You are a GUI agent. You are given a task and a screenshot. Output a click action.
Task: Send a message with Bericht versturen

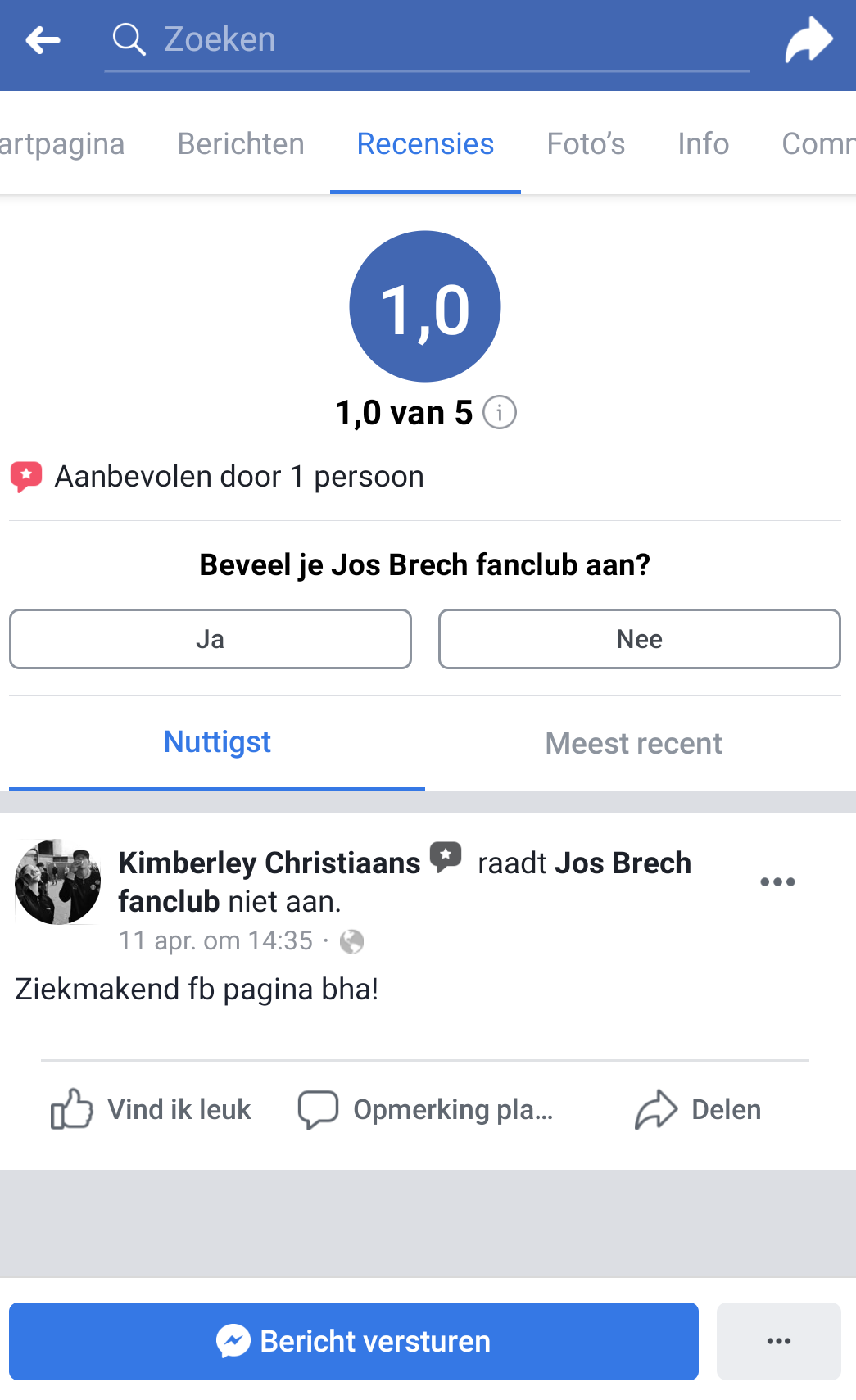tap(354, 1341)
